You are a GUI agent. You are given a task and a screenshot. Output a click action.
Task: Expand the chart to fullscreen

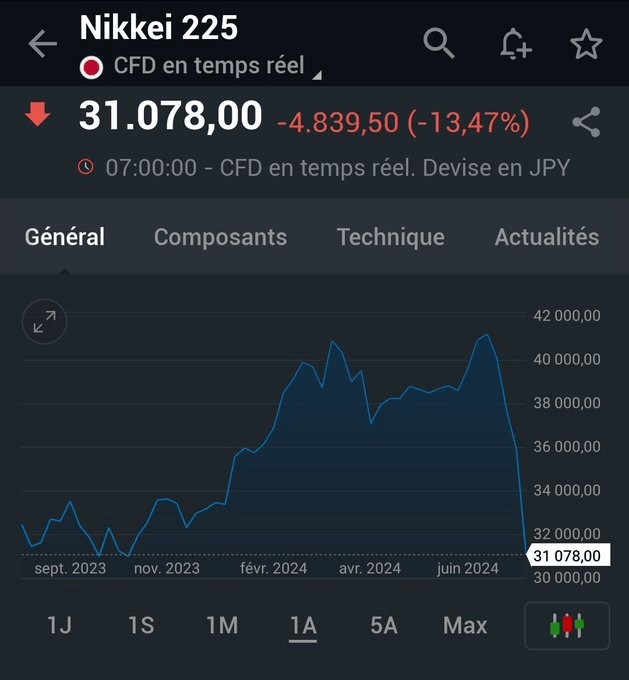[x=44, y=322]
